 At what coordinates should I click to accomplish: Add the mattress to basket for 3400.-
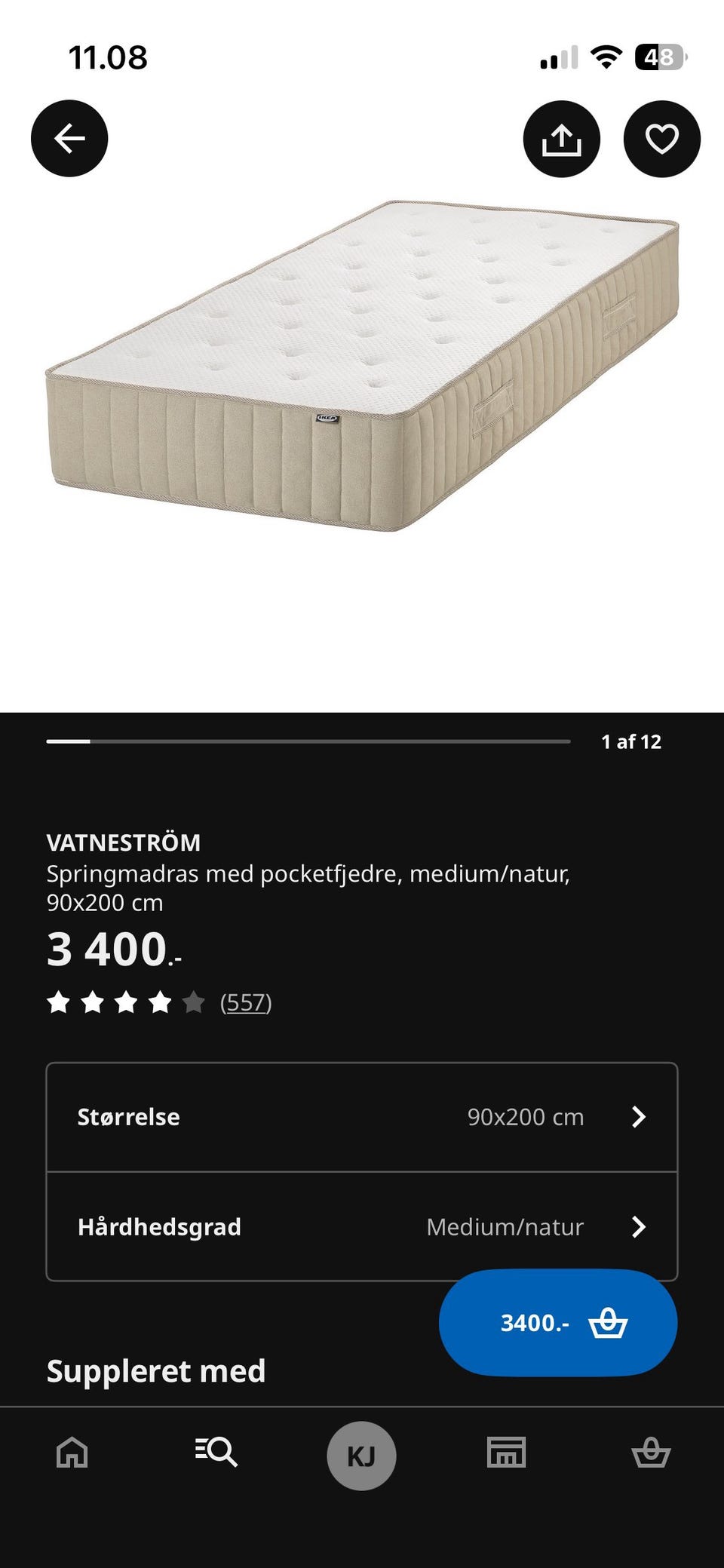[558, 1322]
